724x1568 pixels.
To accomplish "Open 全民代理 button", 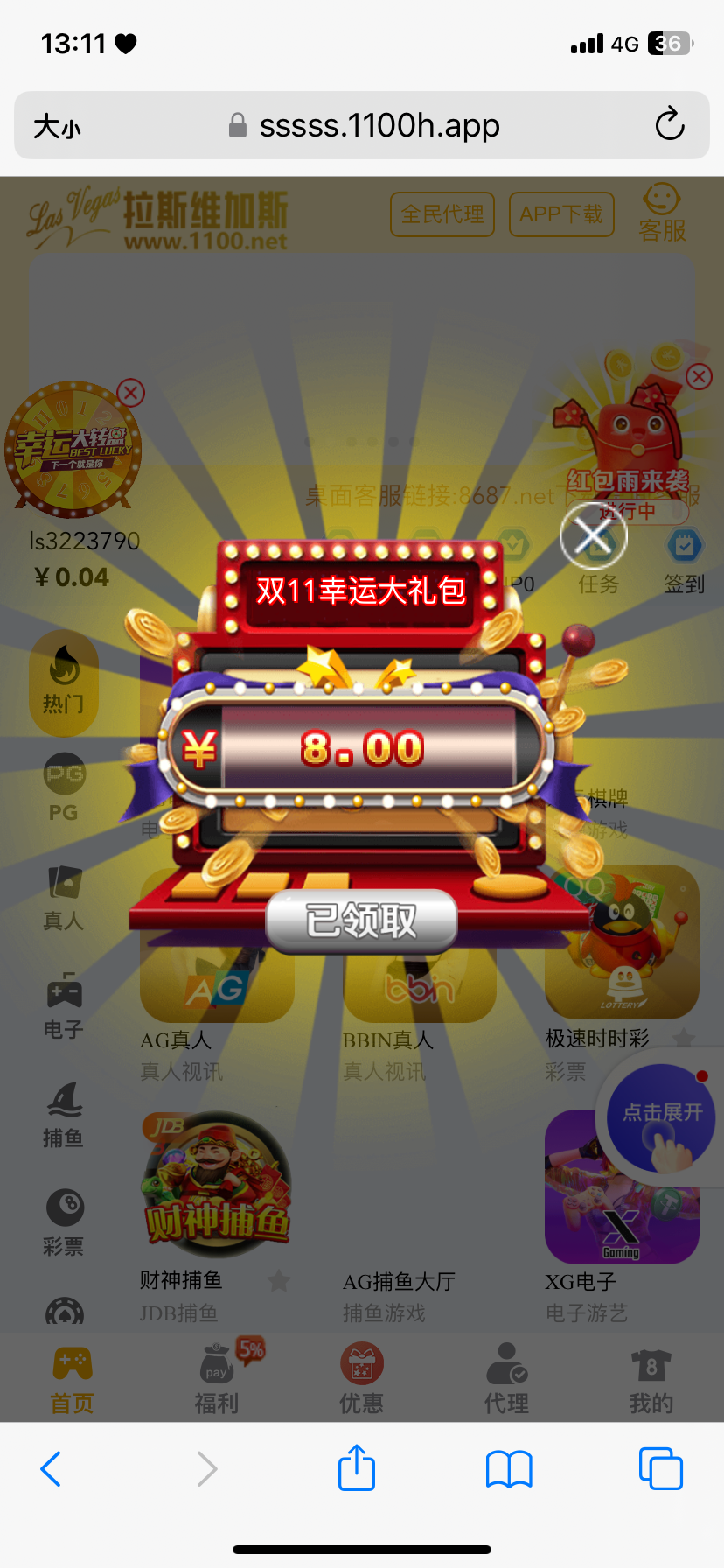I will pos(442,214).
